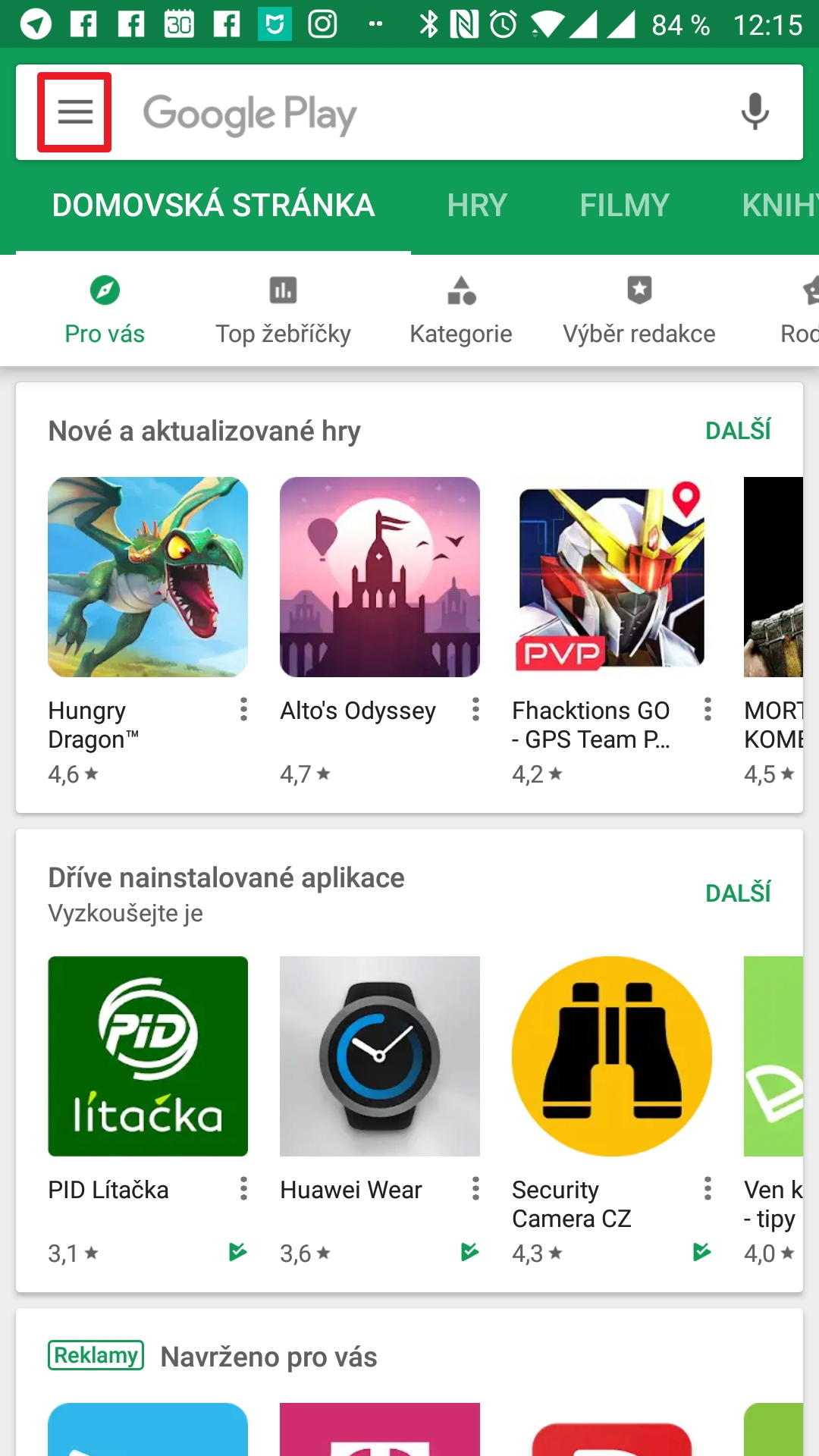This screenshot has height=1456, width=819.
Task: Open Kategorie section
Action: click(461, 312)
